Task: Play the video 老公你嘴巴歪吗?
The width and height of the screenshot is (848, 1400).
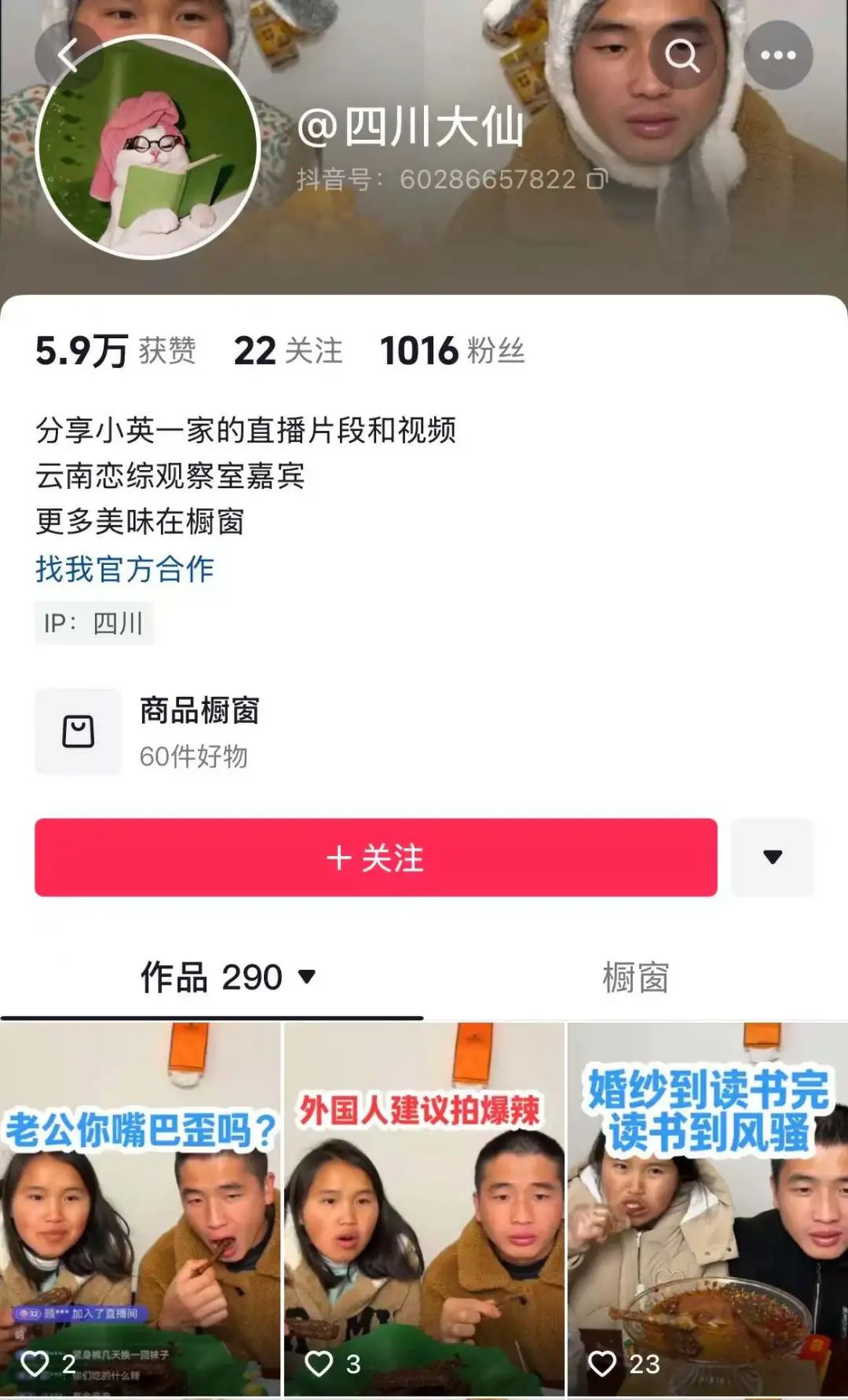Action: 140,1209
